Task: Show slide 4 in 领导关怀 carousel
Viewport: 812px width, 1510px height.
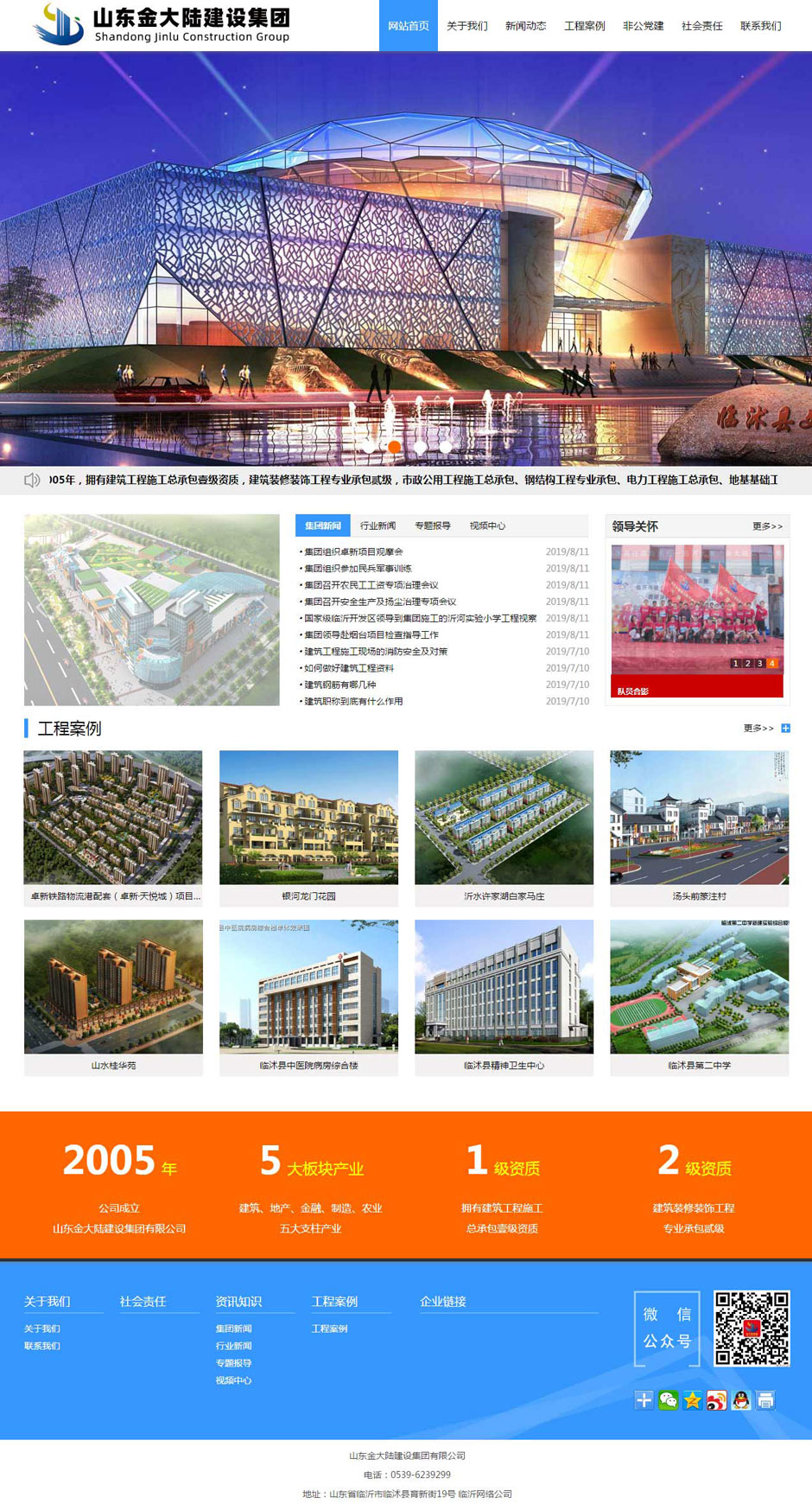Action: (771, 664)
